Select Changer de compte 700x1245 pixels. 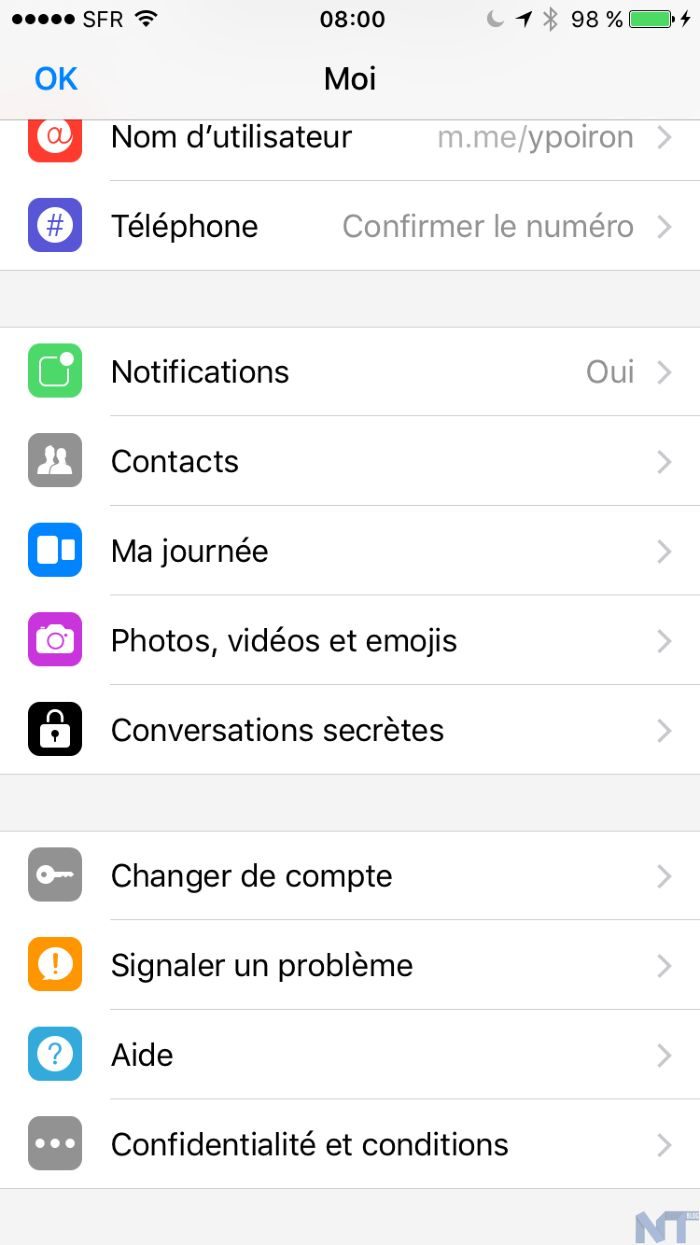click(x=350, y=876)
